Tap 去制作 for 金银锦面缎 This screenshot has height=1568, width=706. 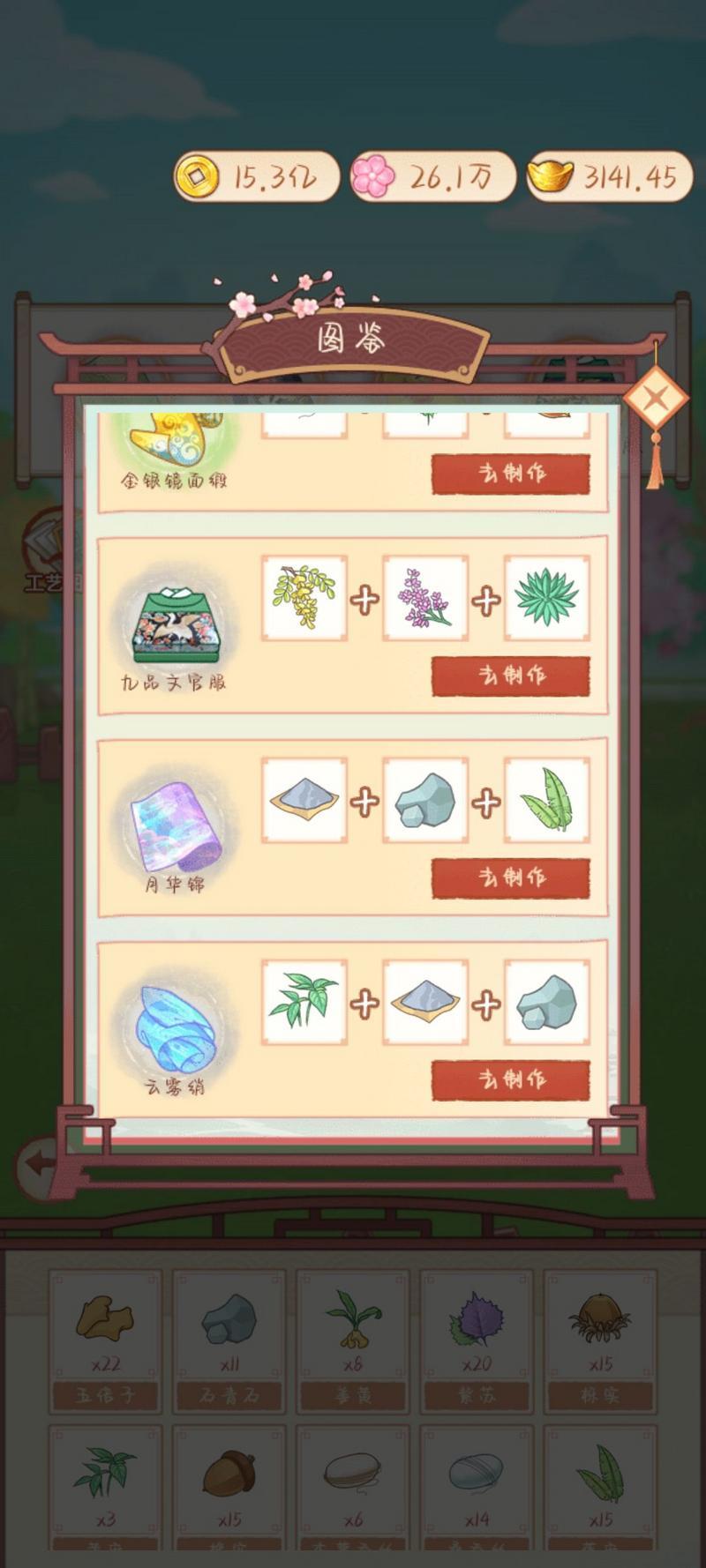coord(510,474)
